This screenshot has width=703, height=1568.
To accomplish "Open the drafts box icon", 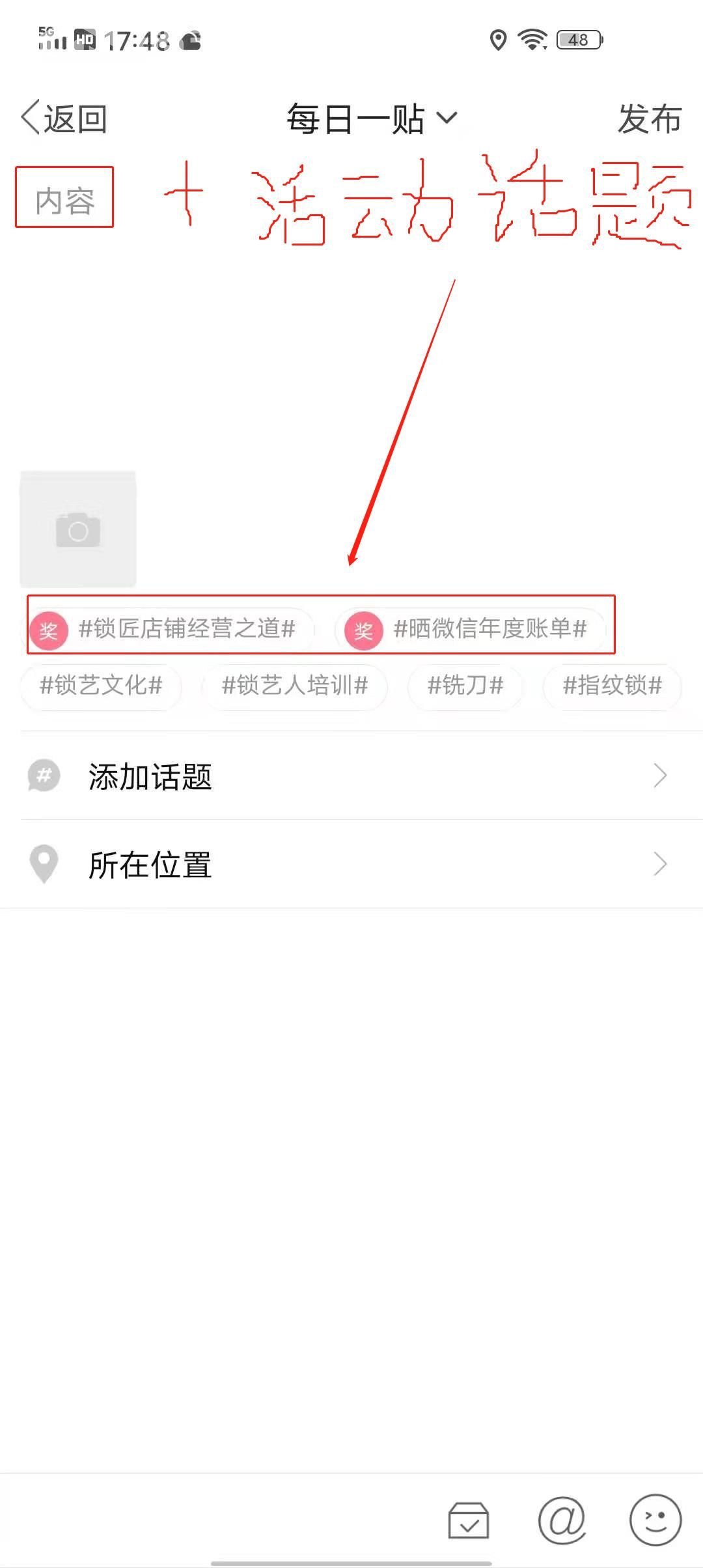I will point(469,1520).
